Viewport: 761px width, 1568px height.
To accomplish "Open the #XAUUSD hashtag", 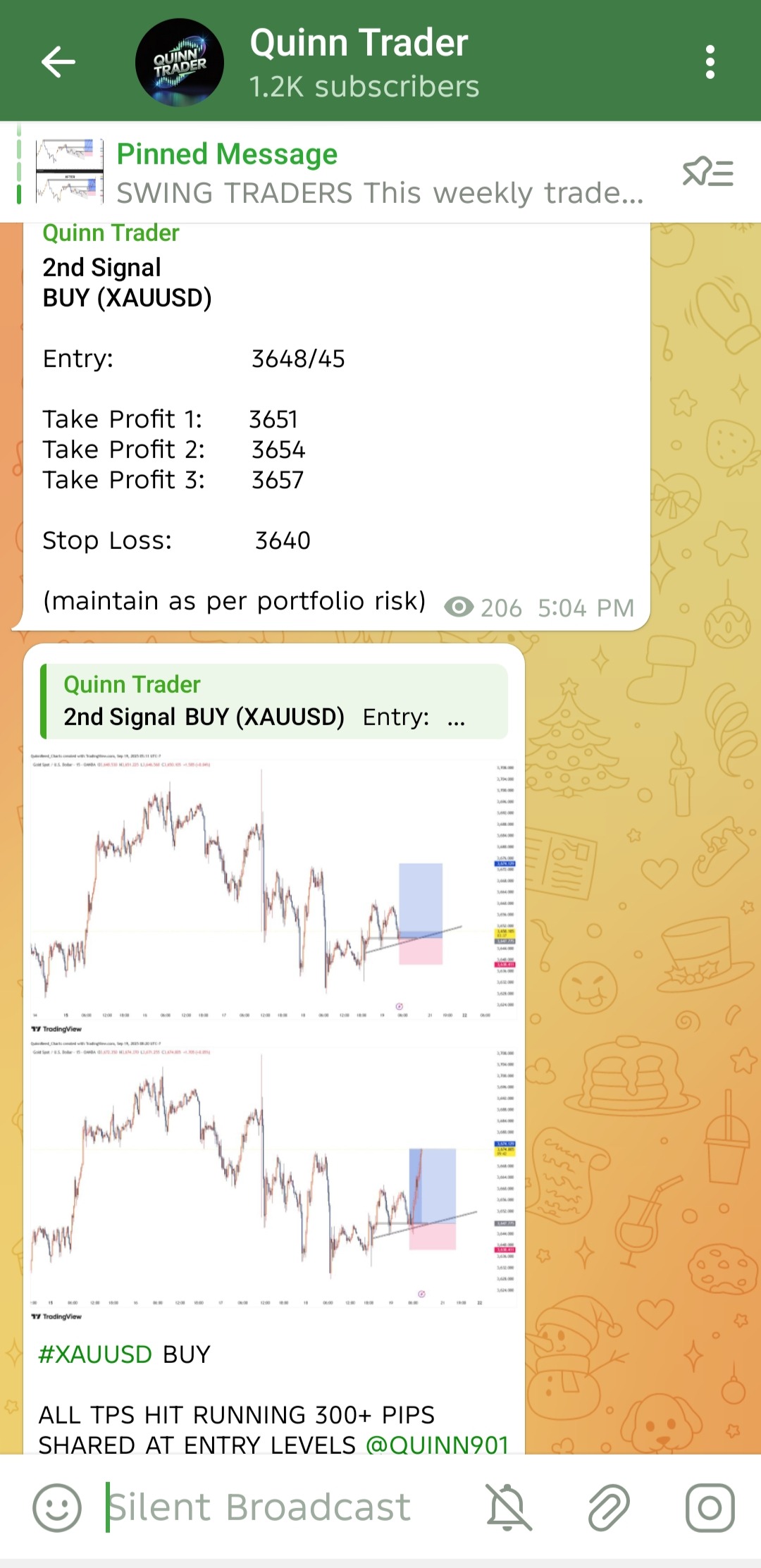I will coord(95,1354).
